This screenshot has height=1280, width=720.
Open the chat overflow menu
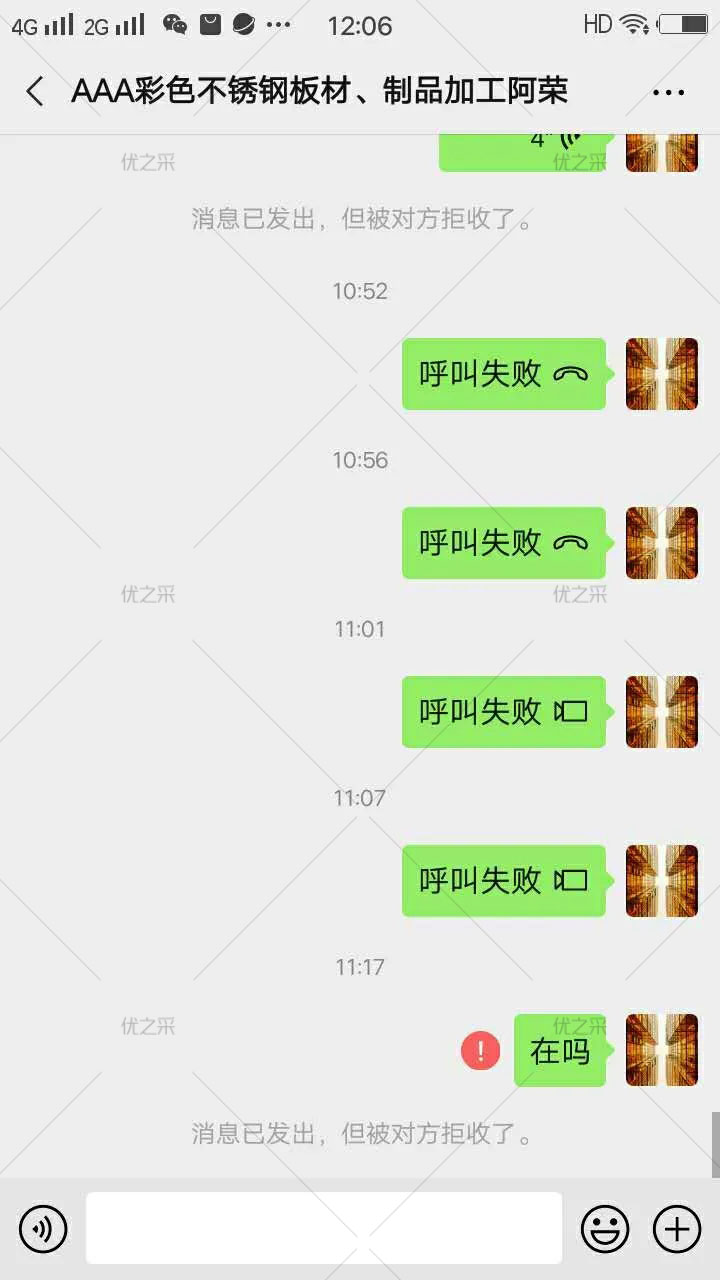[668, 92]
